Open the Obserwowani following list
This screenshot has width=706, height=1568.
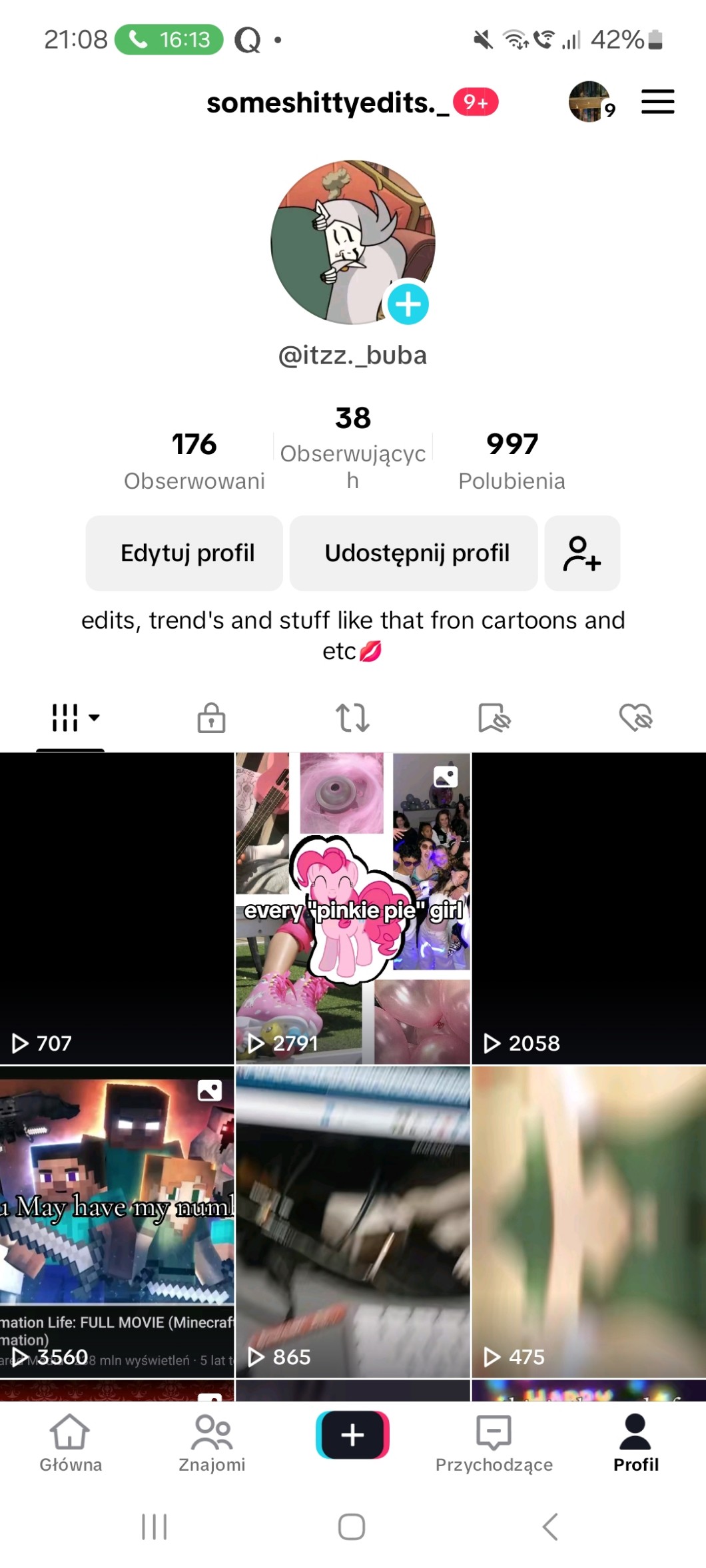point(194,460)
